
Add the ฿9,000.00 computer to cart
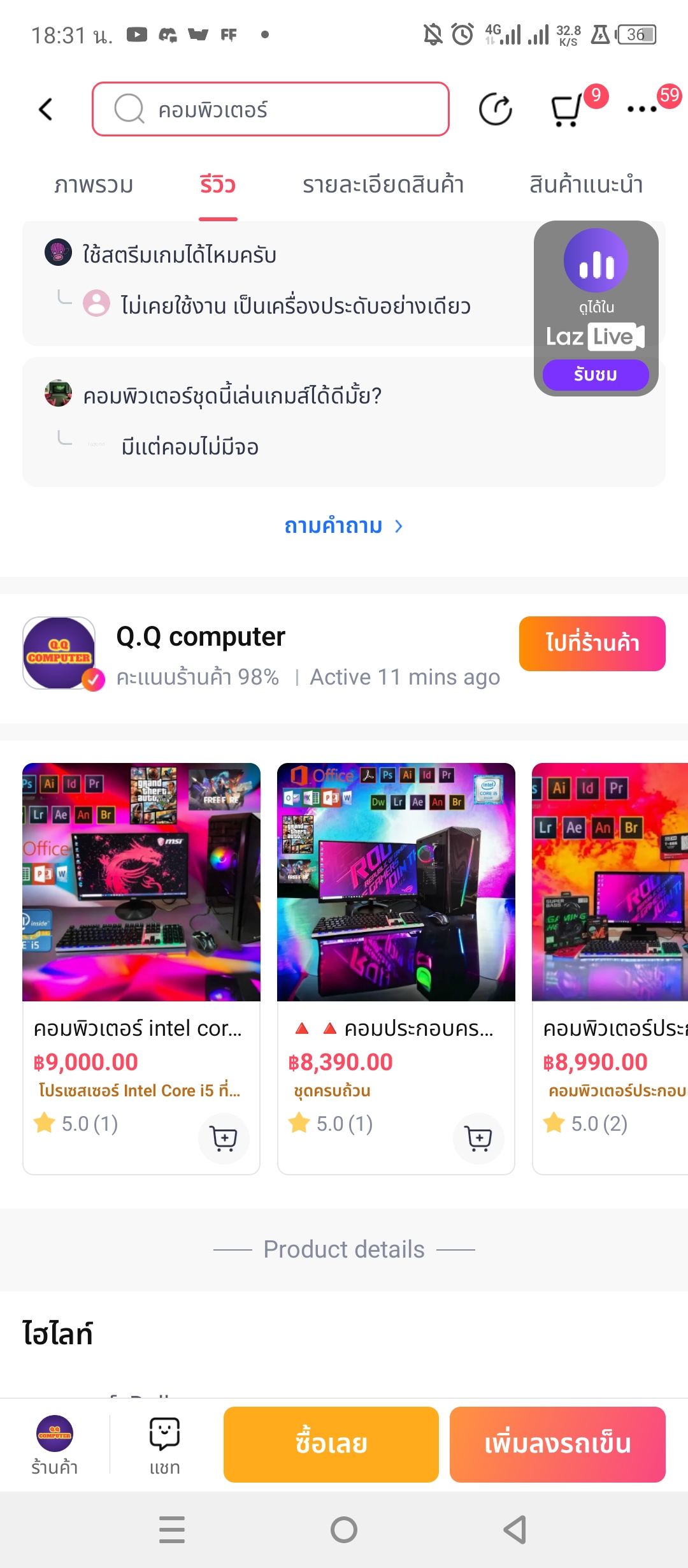tap(224, 1138)
